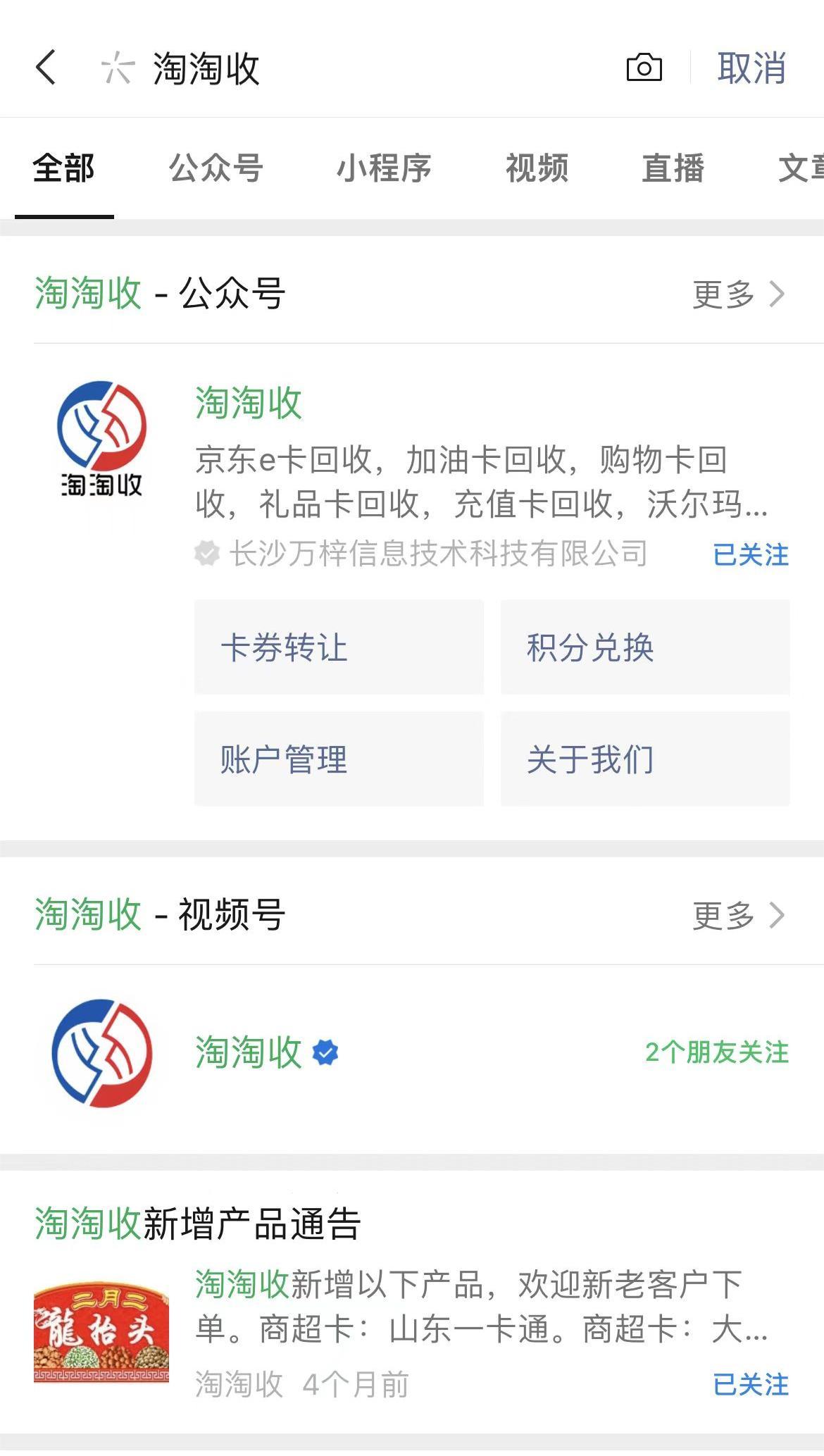Viewport: 824px width, 1456px height.
Task: Open 卡券转让 menu shortcut
Action: (339, 647)
